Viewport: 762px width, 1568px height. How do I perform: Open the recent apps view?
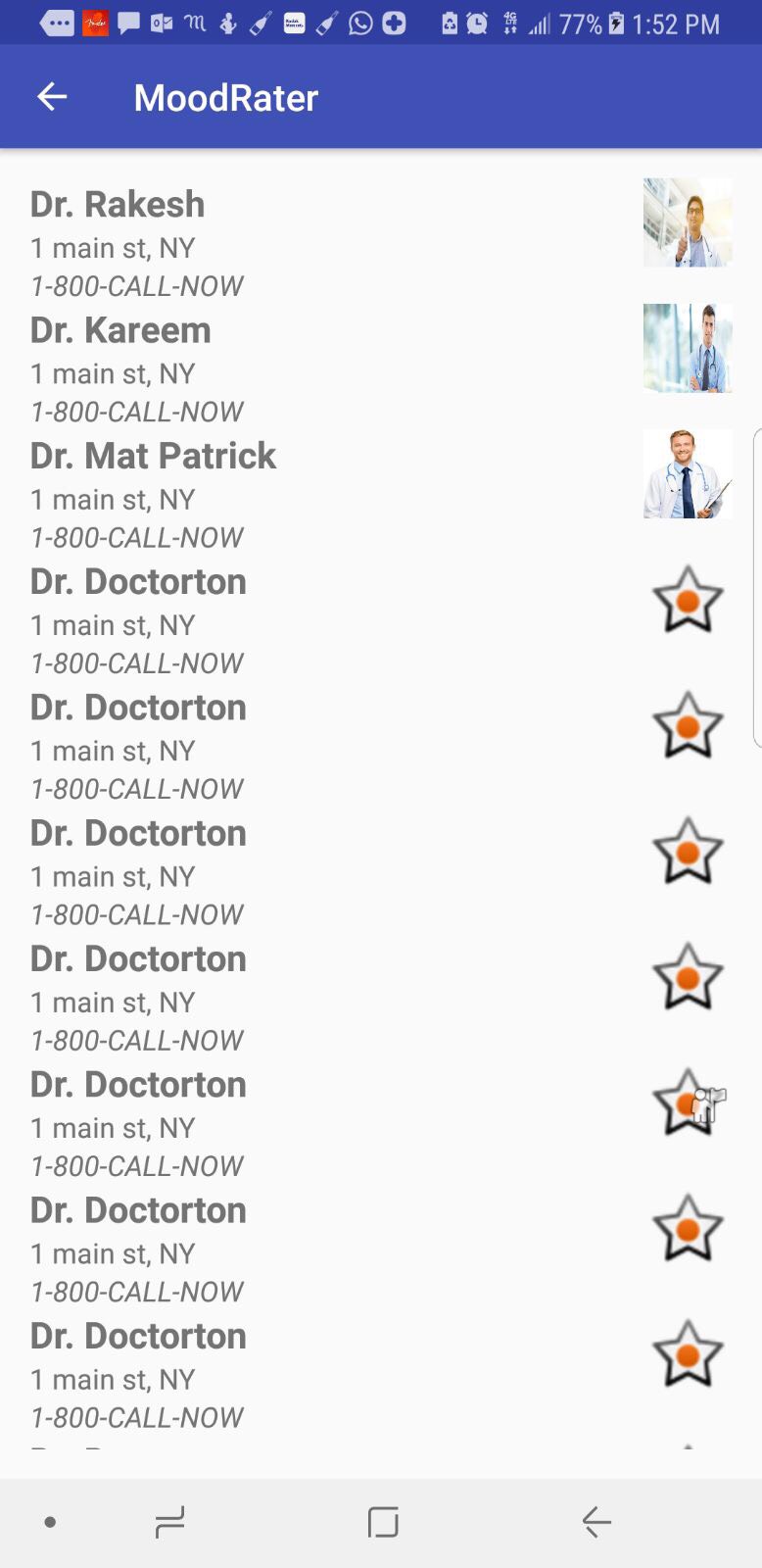[x=169, y=1522]
